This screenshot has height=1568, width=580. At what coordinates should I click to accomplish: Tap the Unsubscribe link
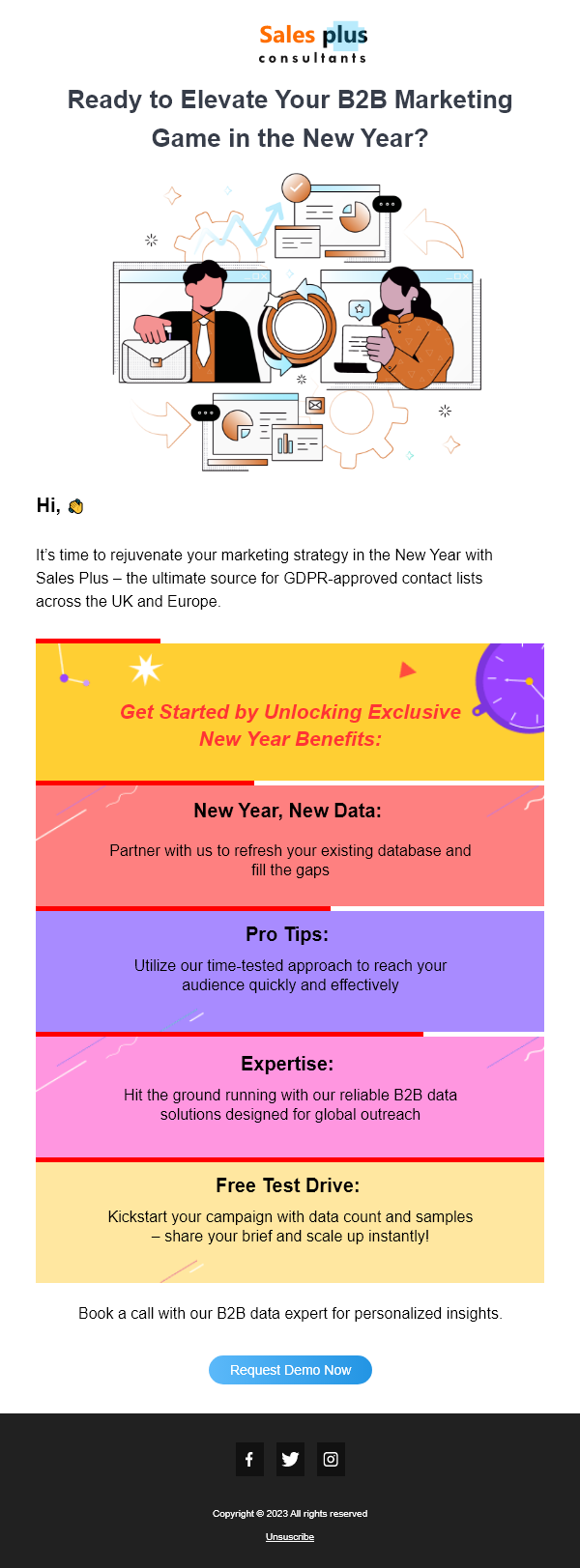click(290, 1536)
